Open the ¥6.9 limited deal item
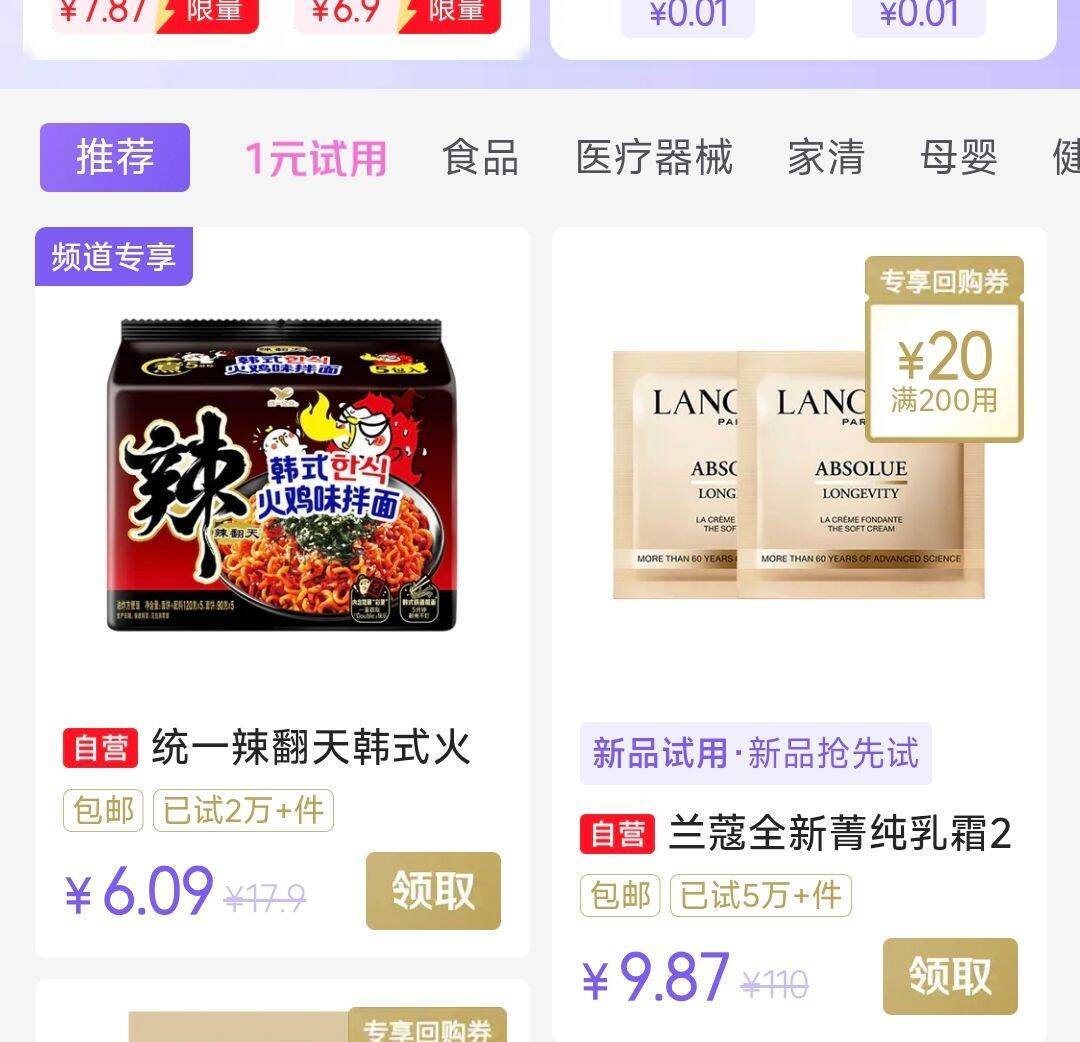The height and width of the screenshot is (1042, 1080). (397, 14)
